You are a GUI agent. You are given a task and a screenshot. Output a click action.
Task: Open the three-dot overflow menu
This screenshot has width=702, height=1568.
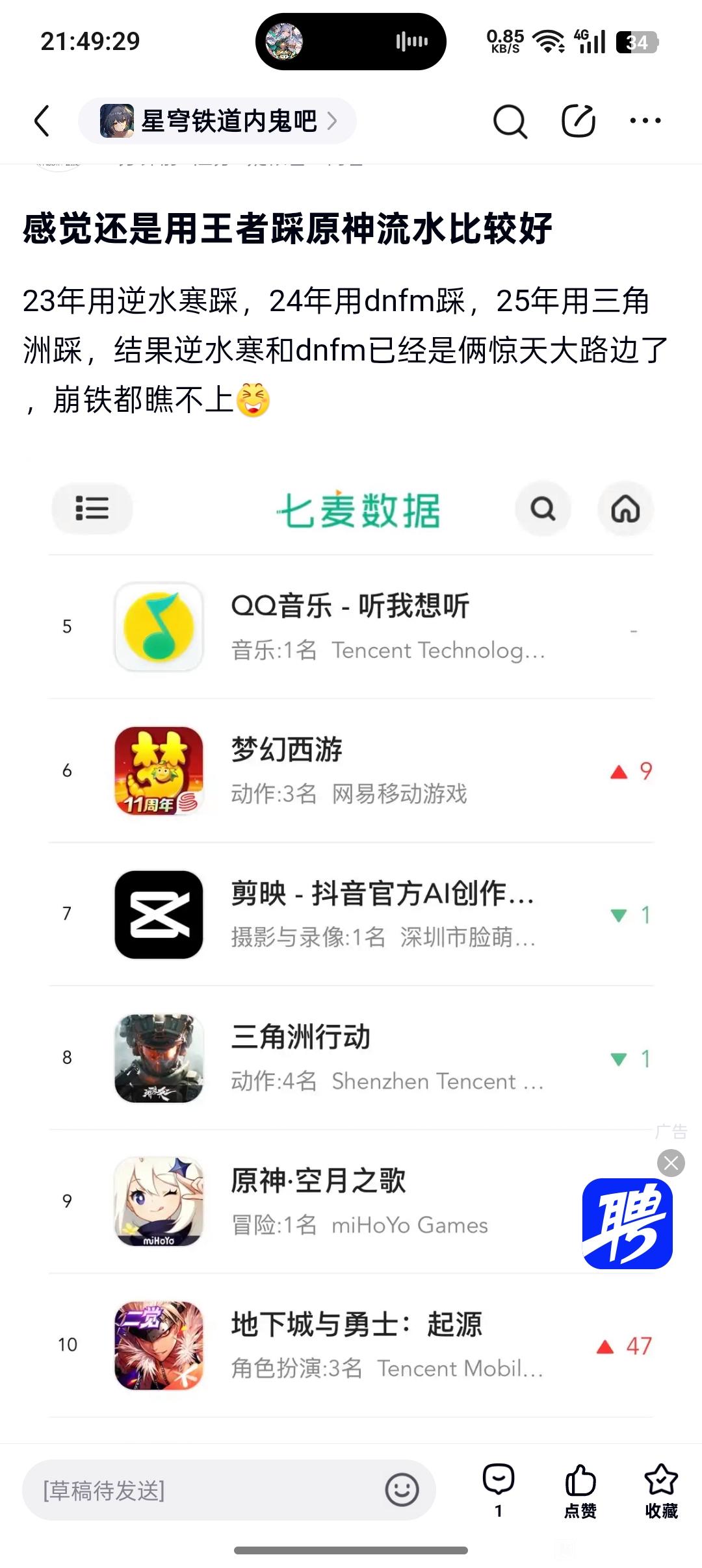[645, 121]
